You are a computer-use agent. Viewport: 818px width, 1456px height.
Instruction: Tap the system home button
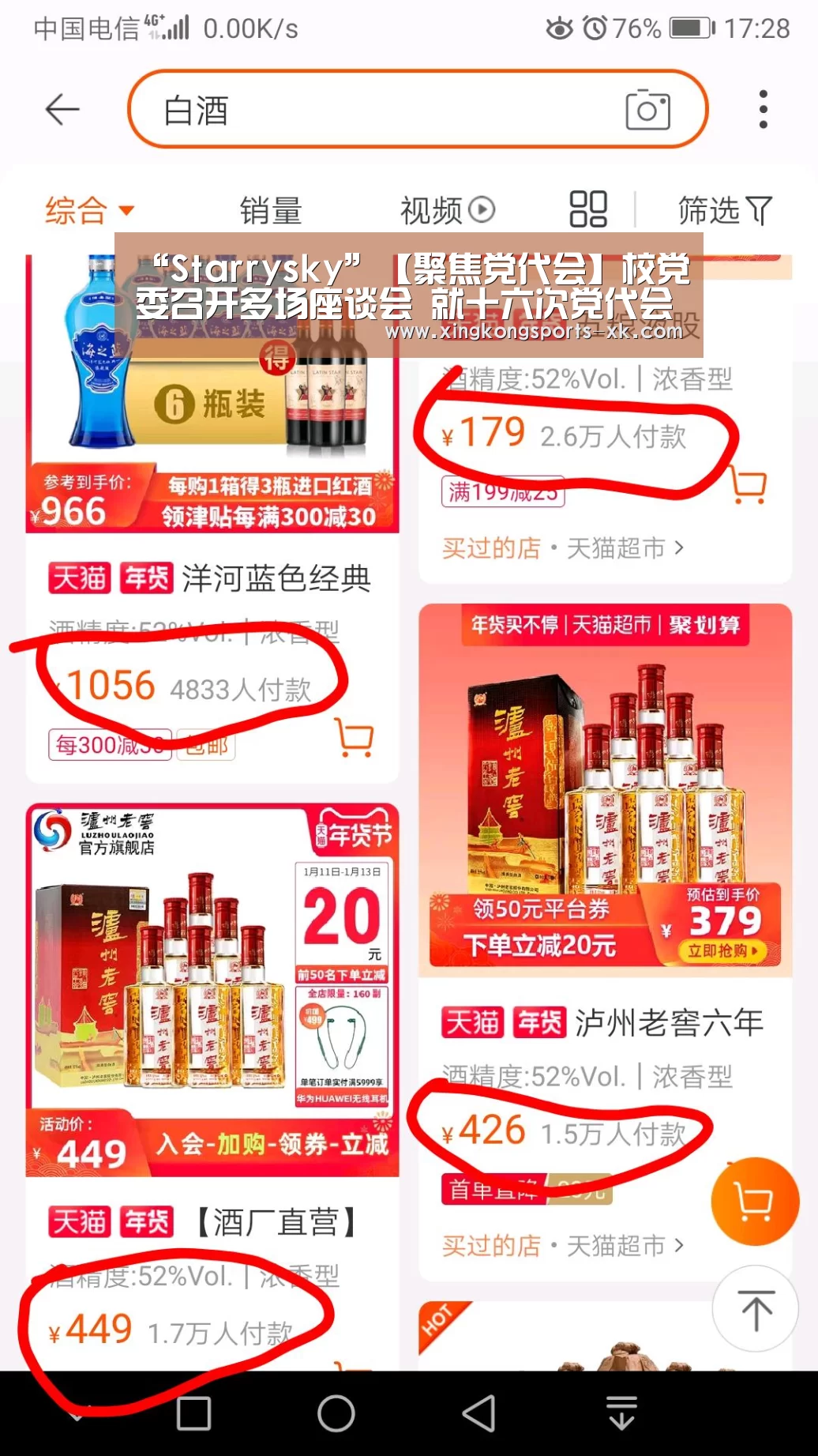(x=336, y=1413)
